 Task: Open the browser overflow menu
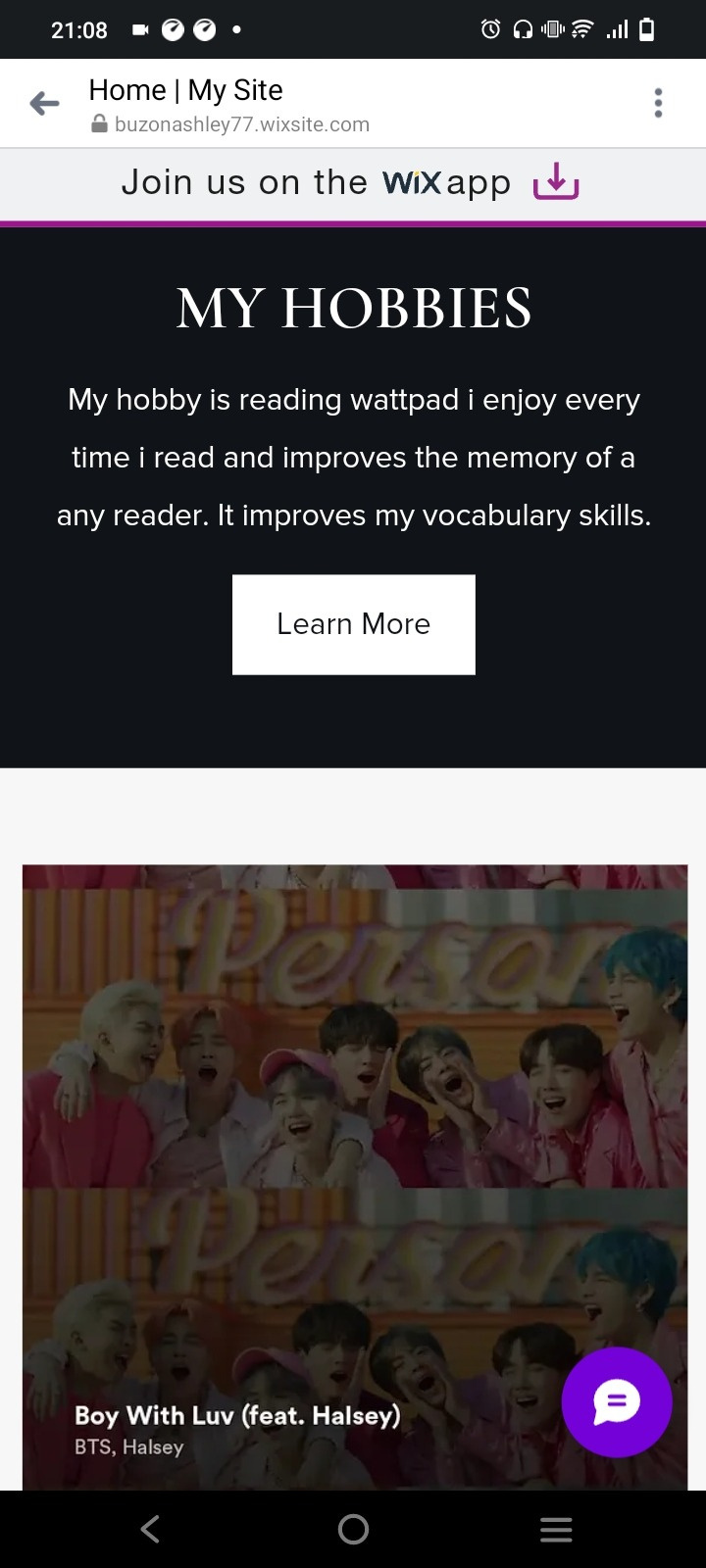[658, 103]
